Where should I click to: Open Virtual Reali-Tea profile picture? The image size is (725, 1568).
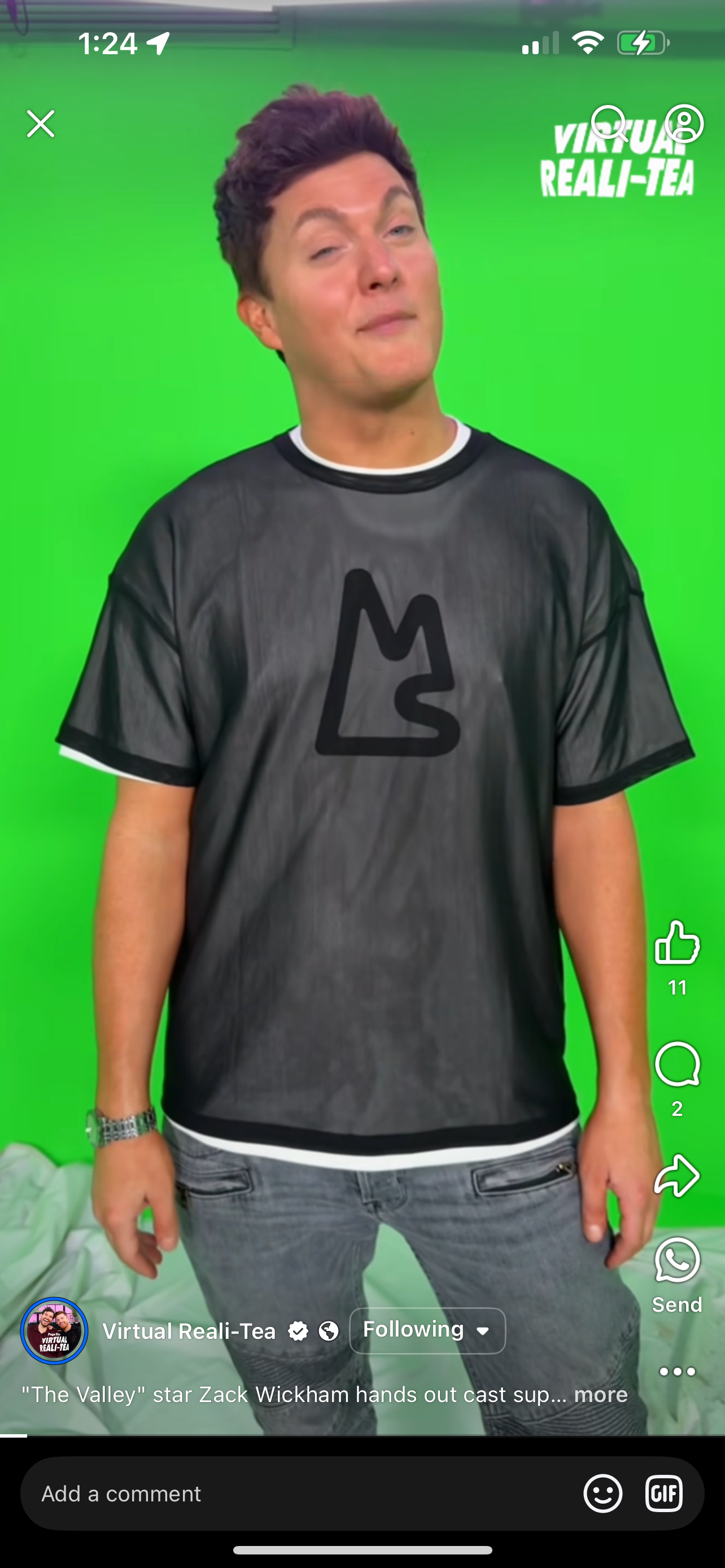coord(54,1331)
